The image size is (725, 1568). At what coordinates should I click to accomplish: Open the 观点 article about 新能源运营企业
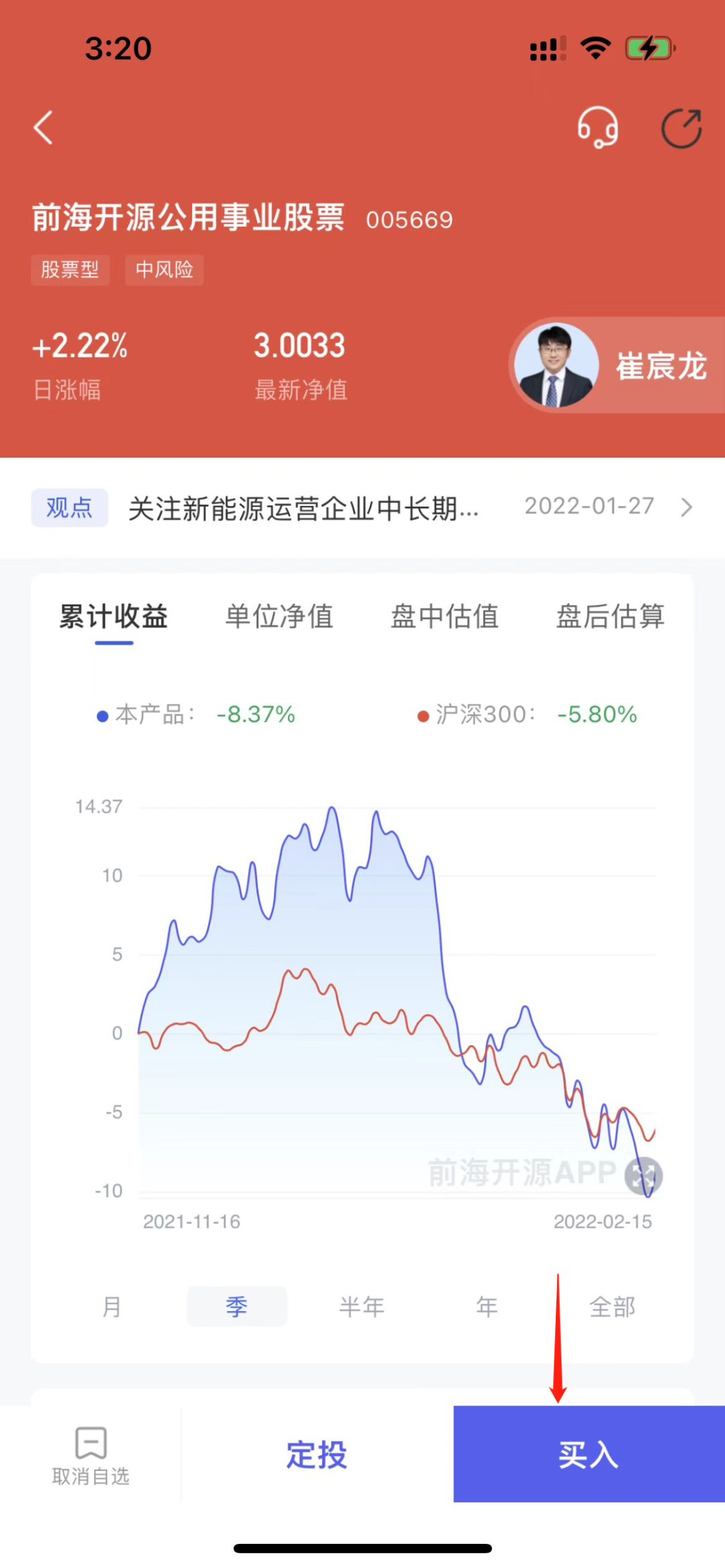click(x=362, y=508)
